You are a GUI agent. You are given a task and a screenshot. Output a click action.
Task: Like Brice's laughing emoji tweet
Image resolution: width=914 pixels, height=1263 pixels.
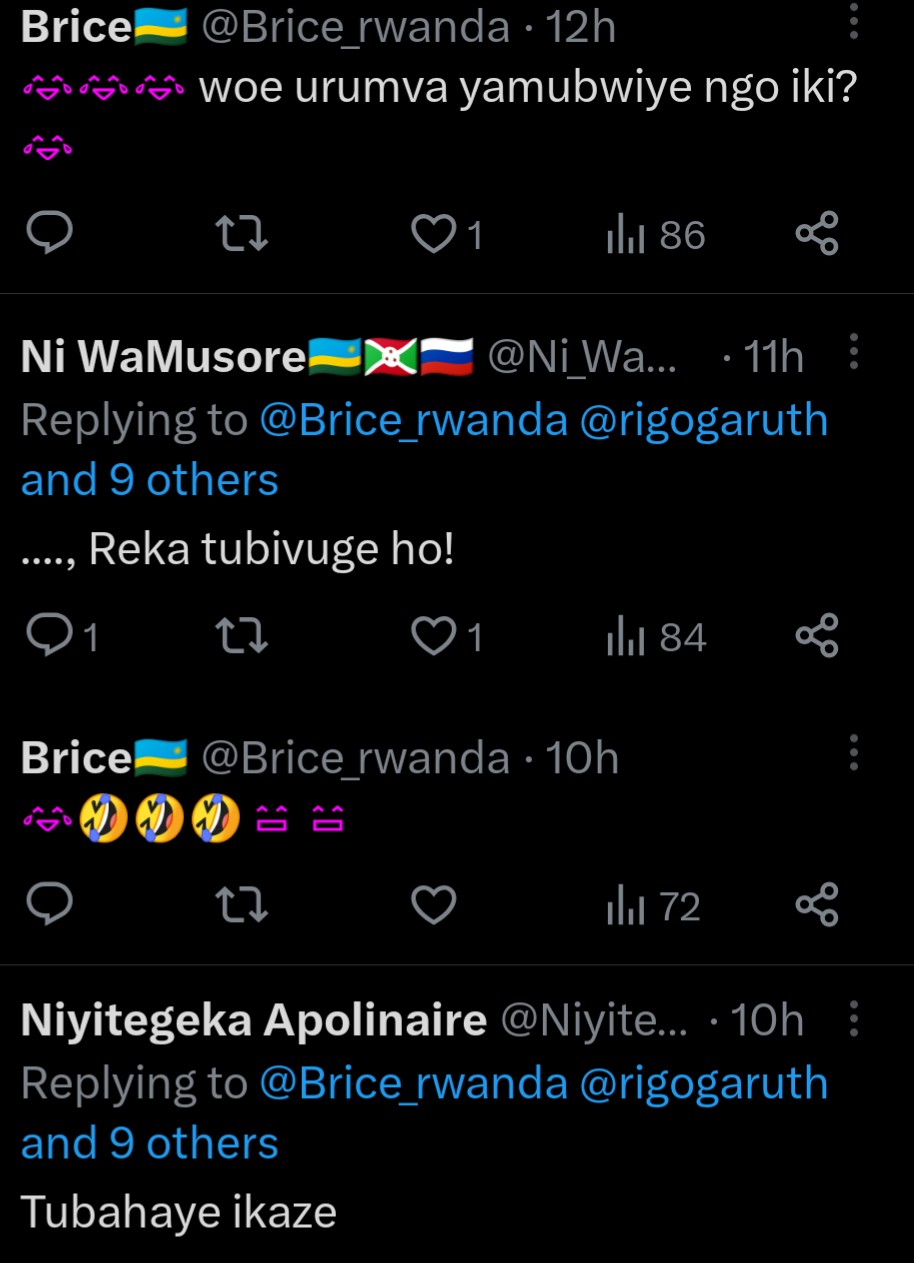[x=434, y=906]
